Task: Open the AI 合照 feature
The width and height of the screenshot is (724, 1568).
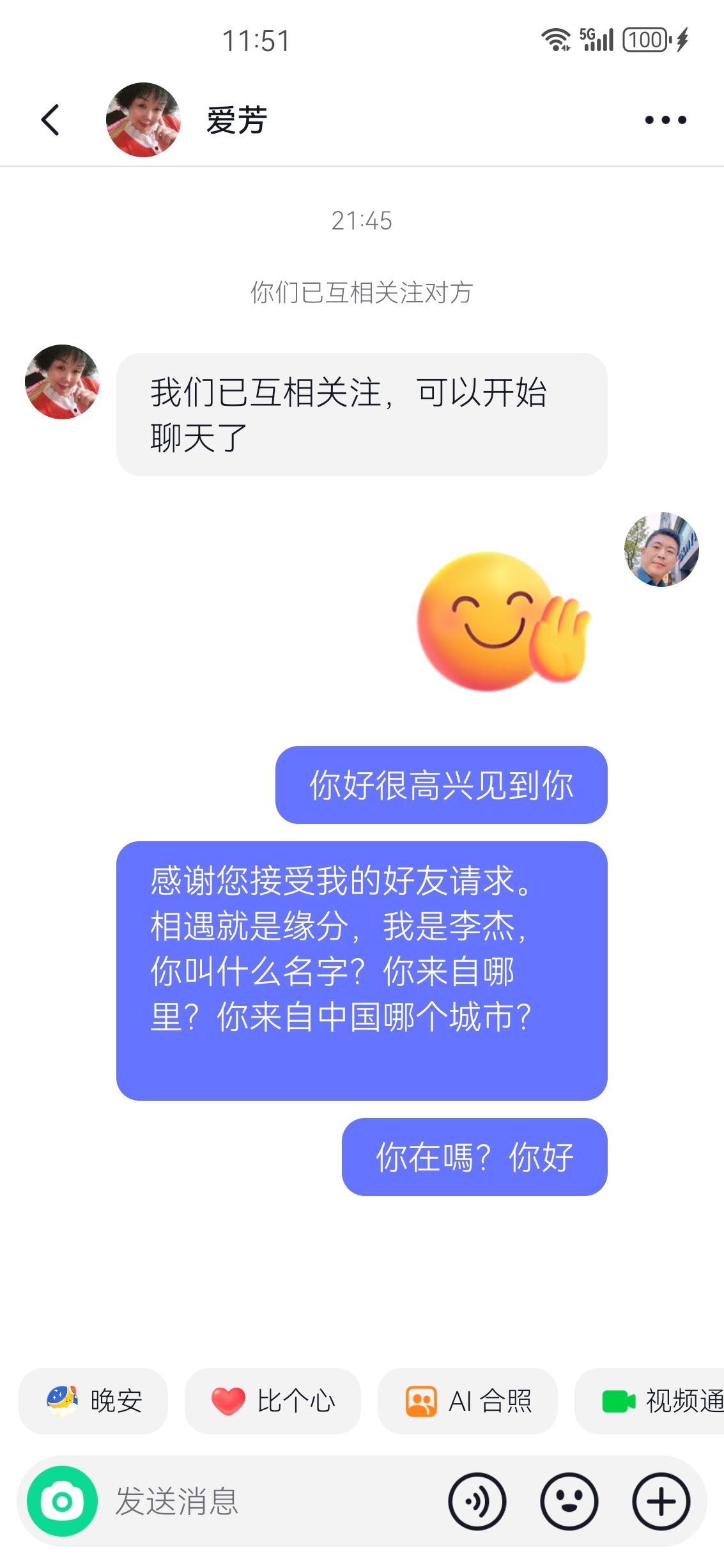Action: [x=468, y=1401]
